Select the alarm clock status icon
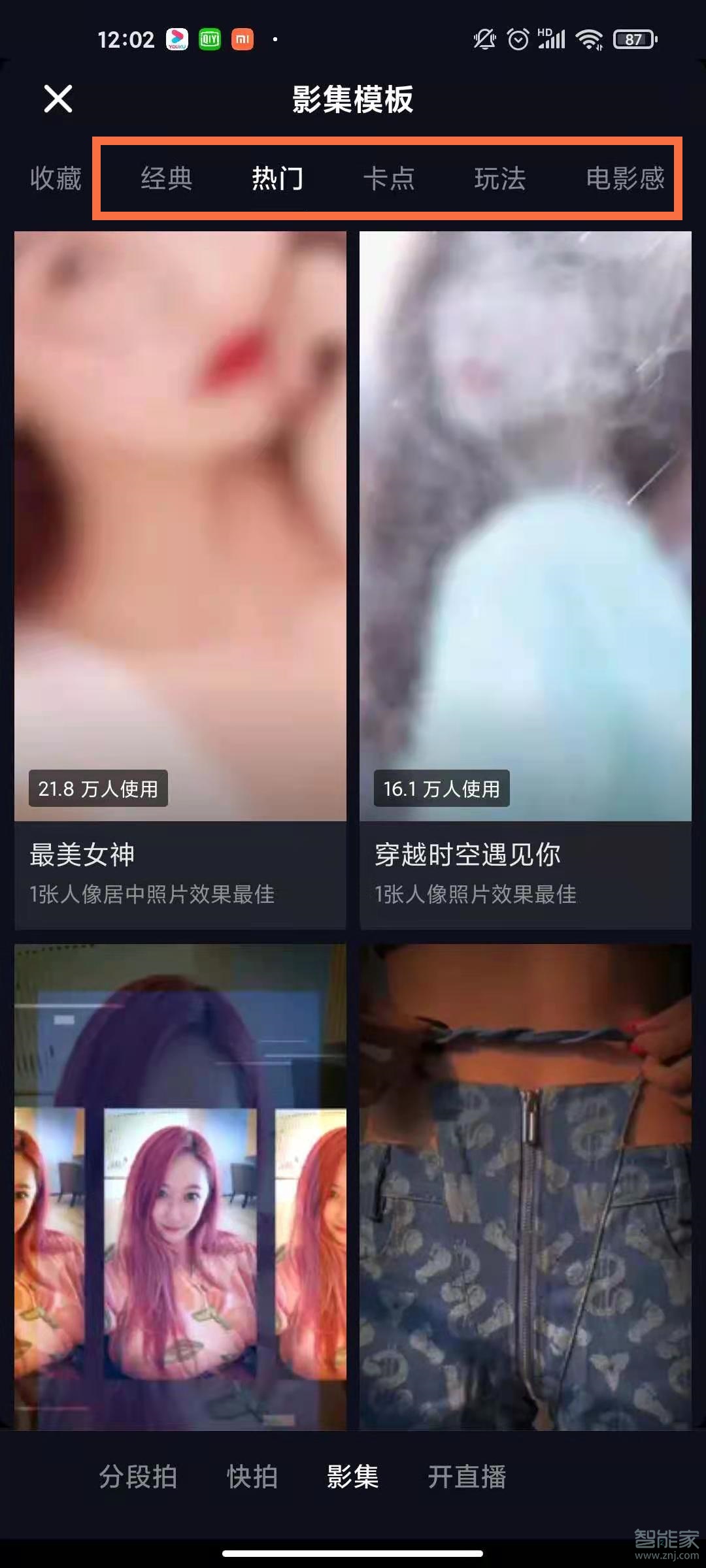 point(517,39)
